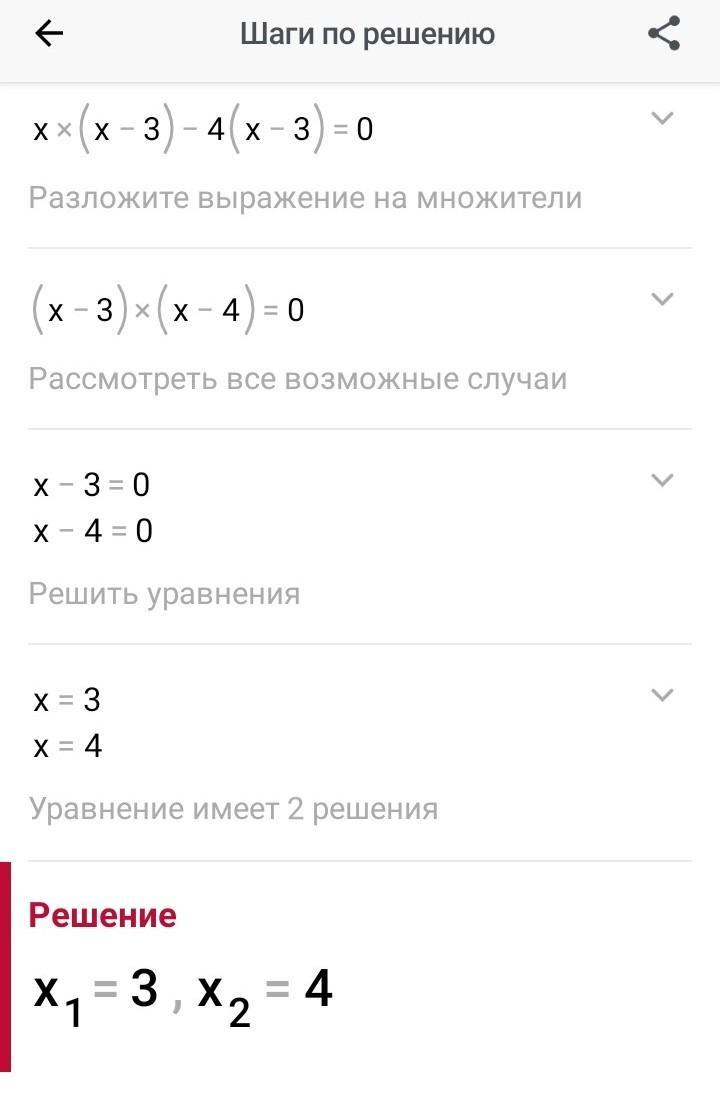720x1114 pixels.
Task: Share the solution steps
Action: point(664,33)
